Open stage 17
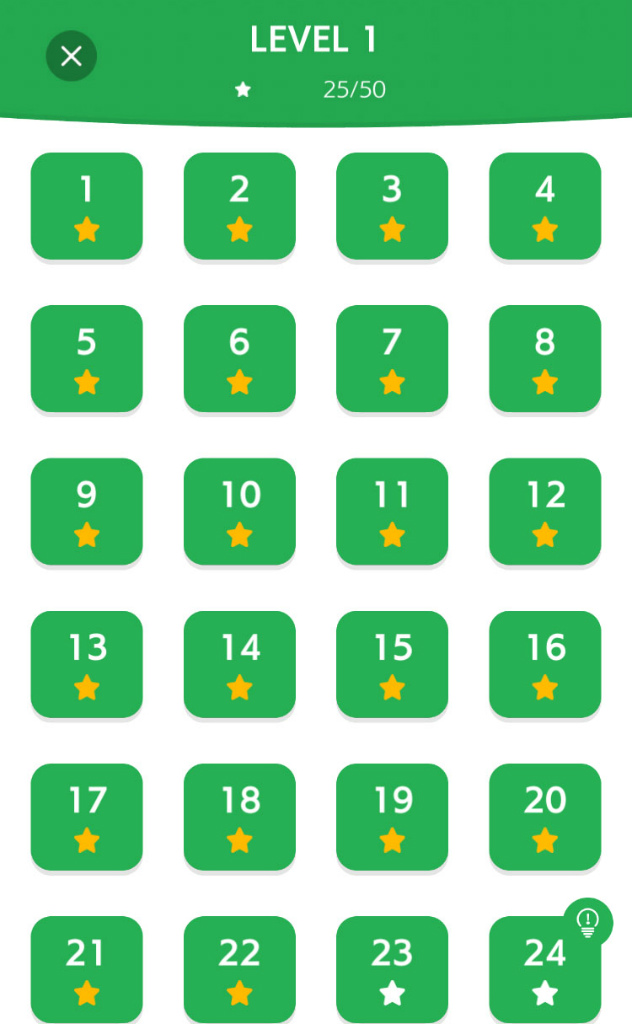 pyautogui.click(x=87, y=816)
